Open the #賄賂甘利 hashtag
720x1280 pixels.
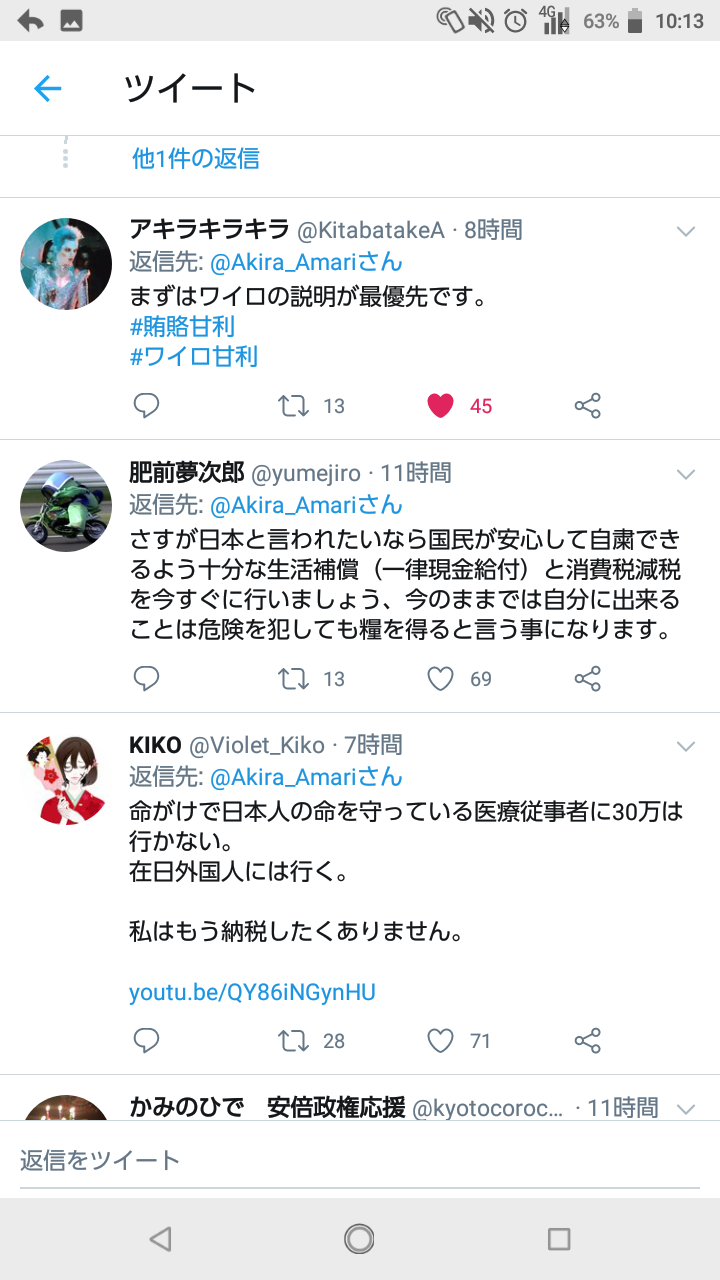(x=183, y=326)
